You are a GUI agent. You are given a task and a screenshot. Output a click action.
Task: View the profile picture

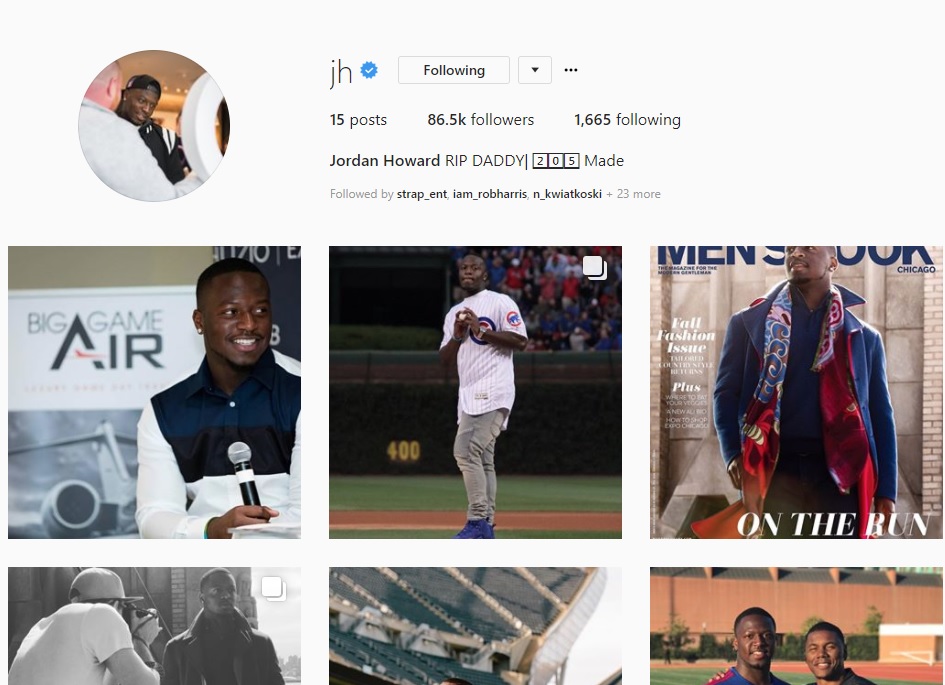click(x=154, y=126)
